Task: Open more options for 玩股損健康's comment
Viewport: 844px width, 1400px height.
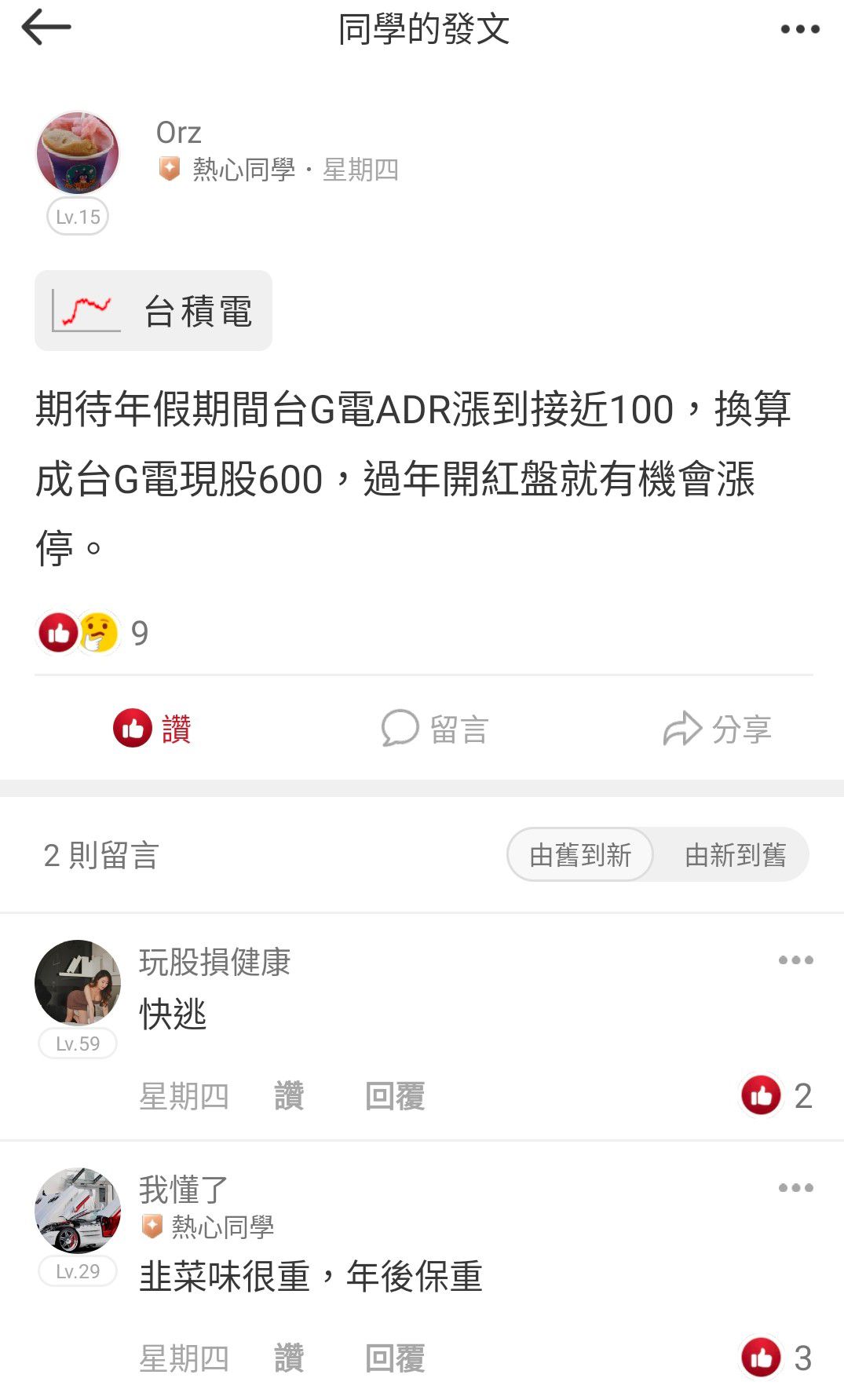Action: pos(795,960)
